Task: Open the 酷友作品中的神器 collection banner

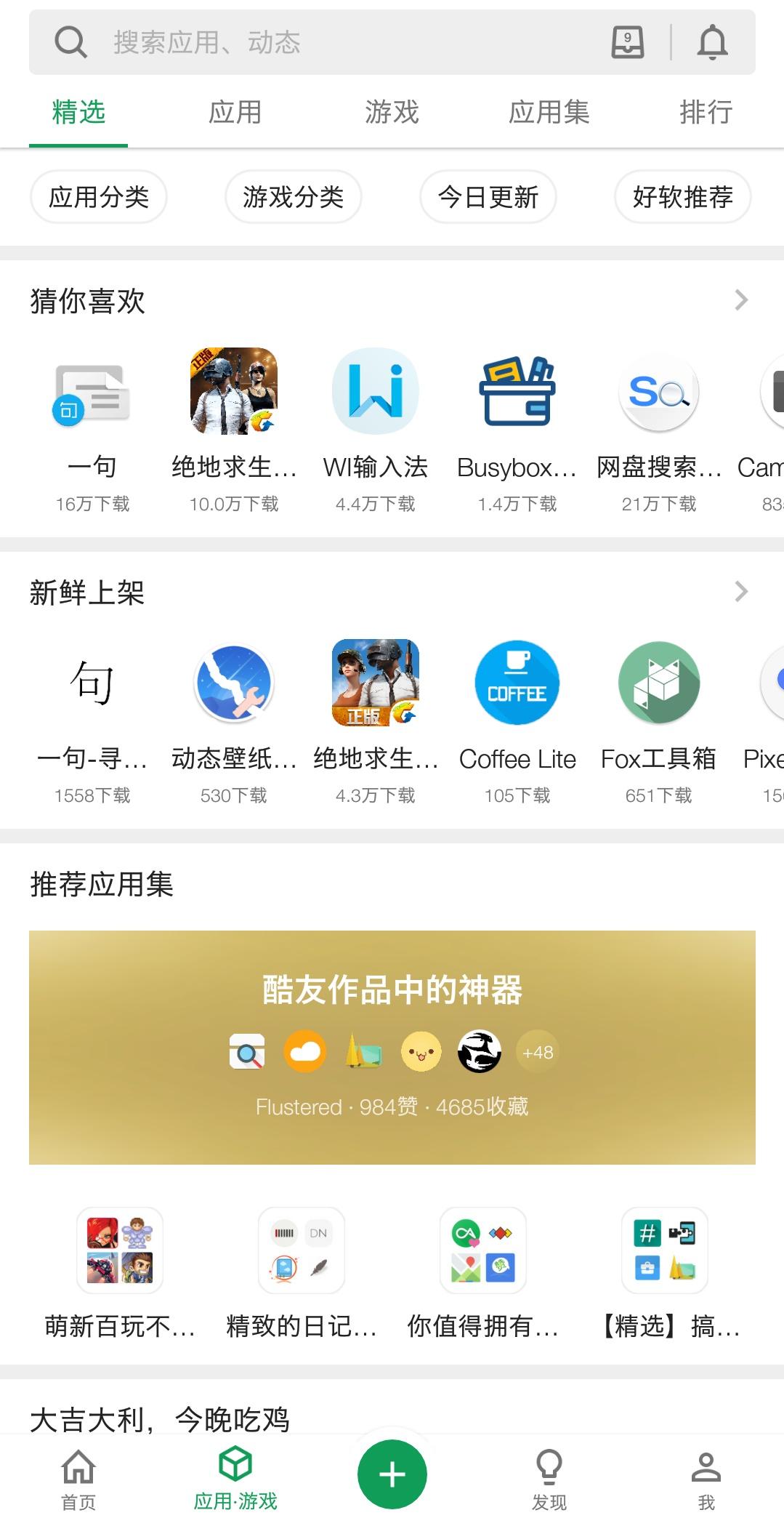Action: point(392,1047)
